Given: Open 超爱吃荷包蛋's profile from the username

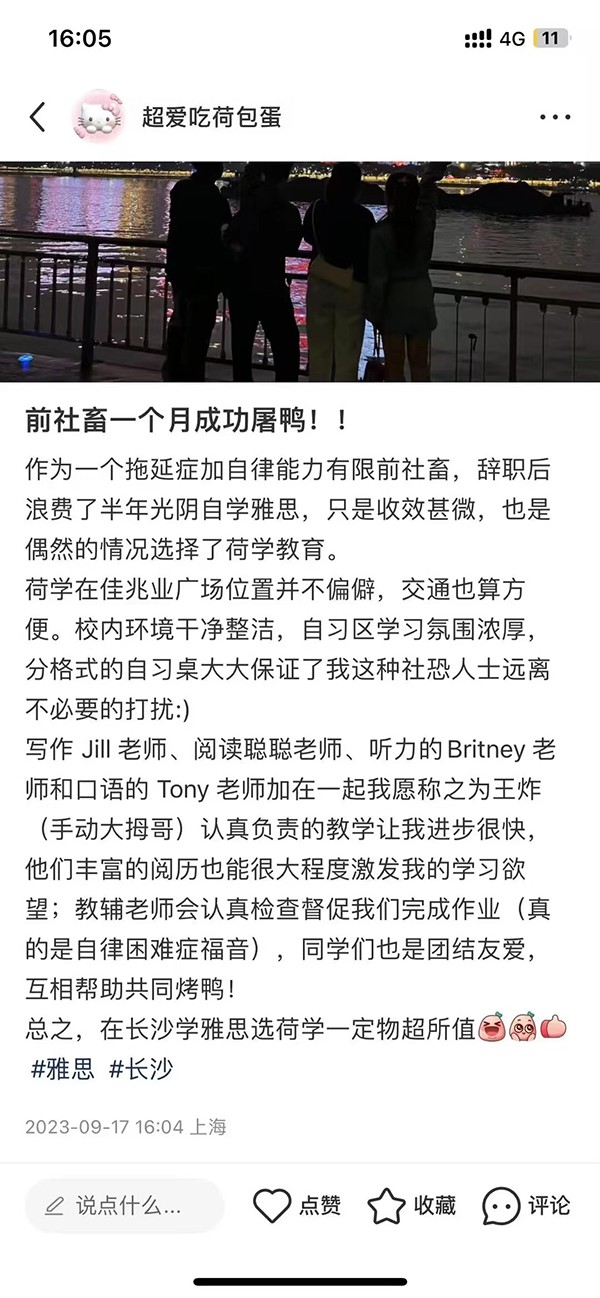Looking at the screenshot, I should point(211,118).
